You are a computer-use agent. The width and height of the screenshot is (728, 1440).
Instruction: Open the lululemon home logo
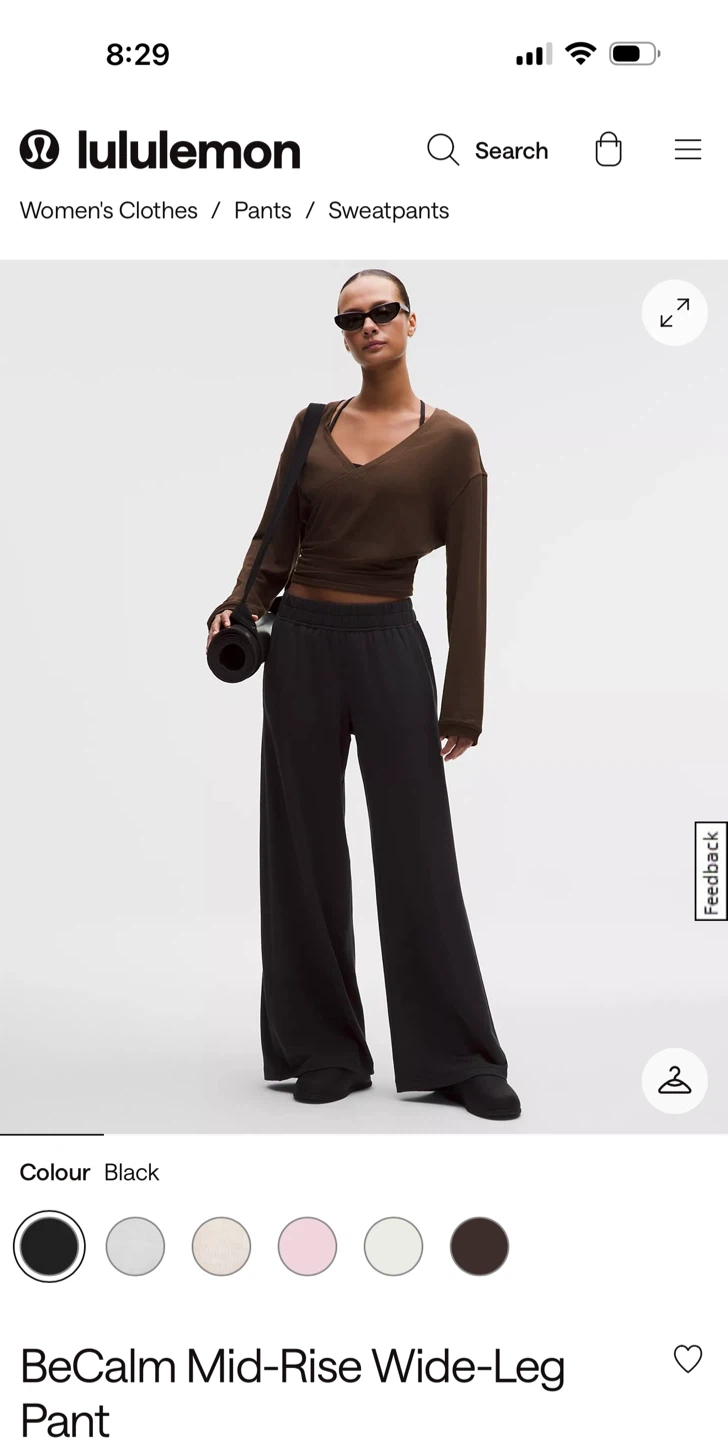pos(160,150)
